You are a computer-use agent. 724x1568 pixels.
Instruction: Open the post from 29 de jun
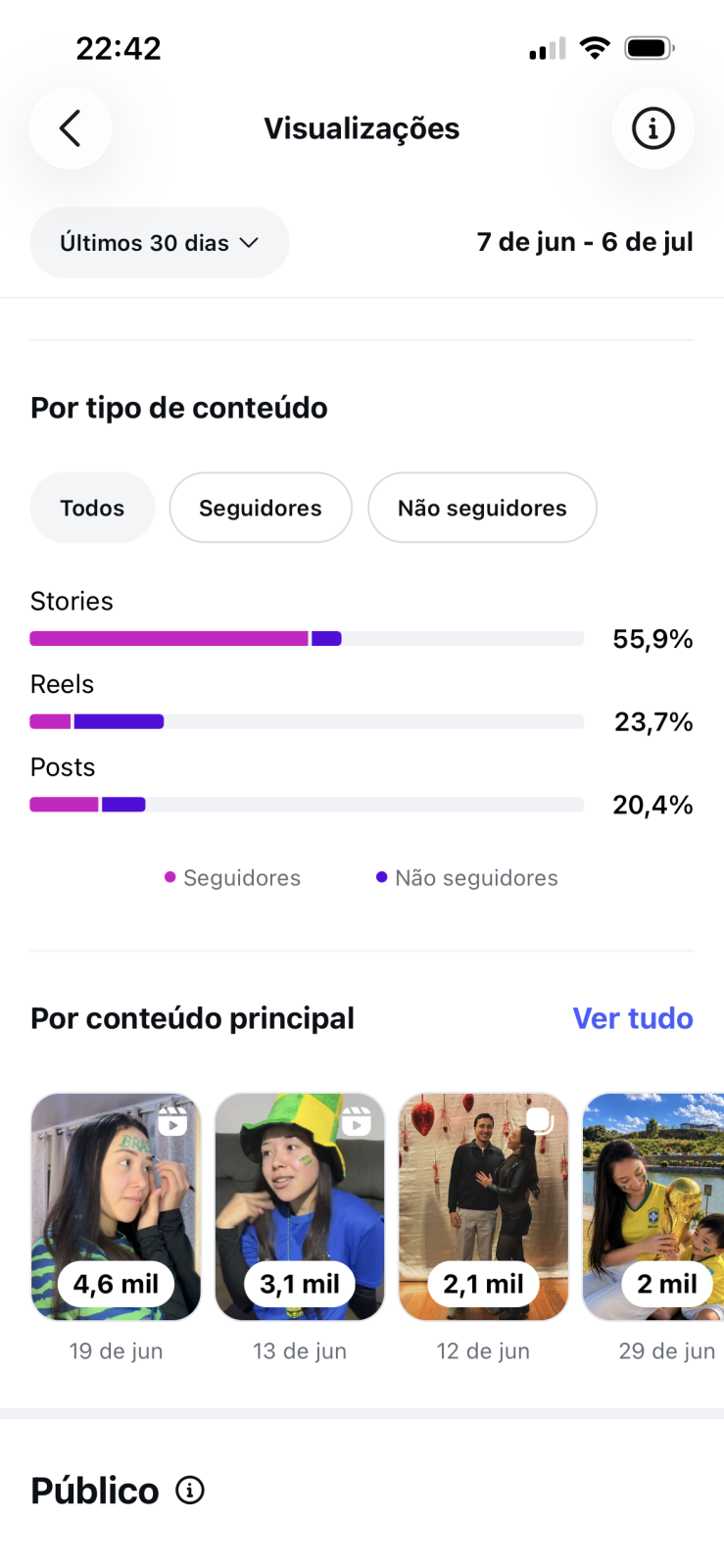pos(653,1207)
